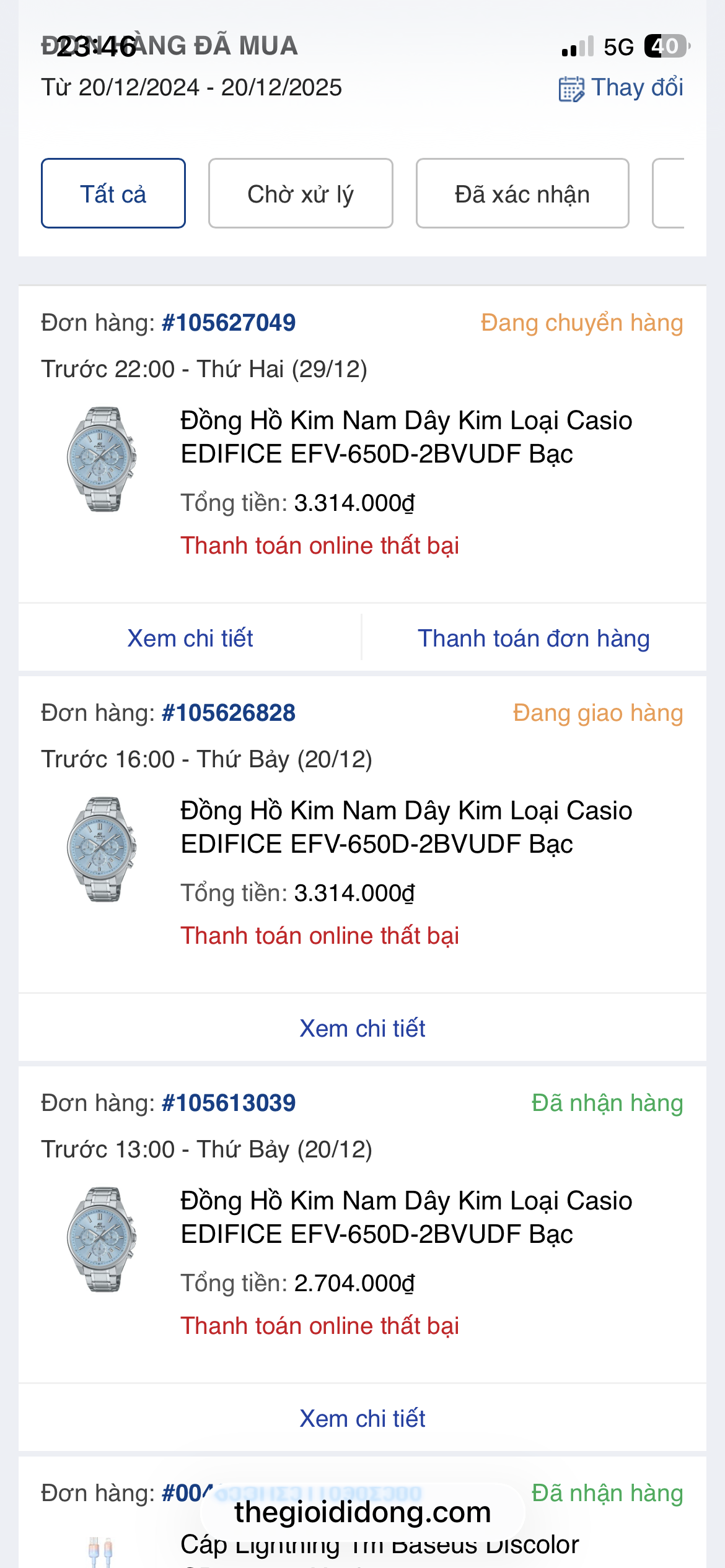Screen dimensions: 725x1568
Task: Tap Thanh toán đơn hàng for order #105627049
Action: click(534, 638)
